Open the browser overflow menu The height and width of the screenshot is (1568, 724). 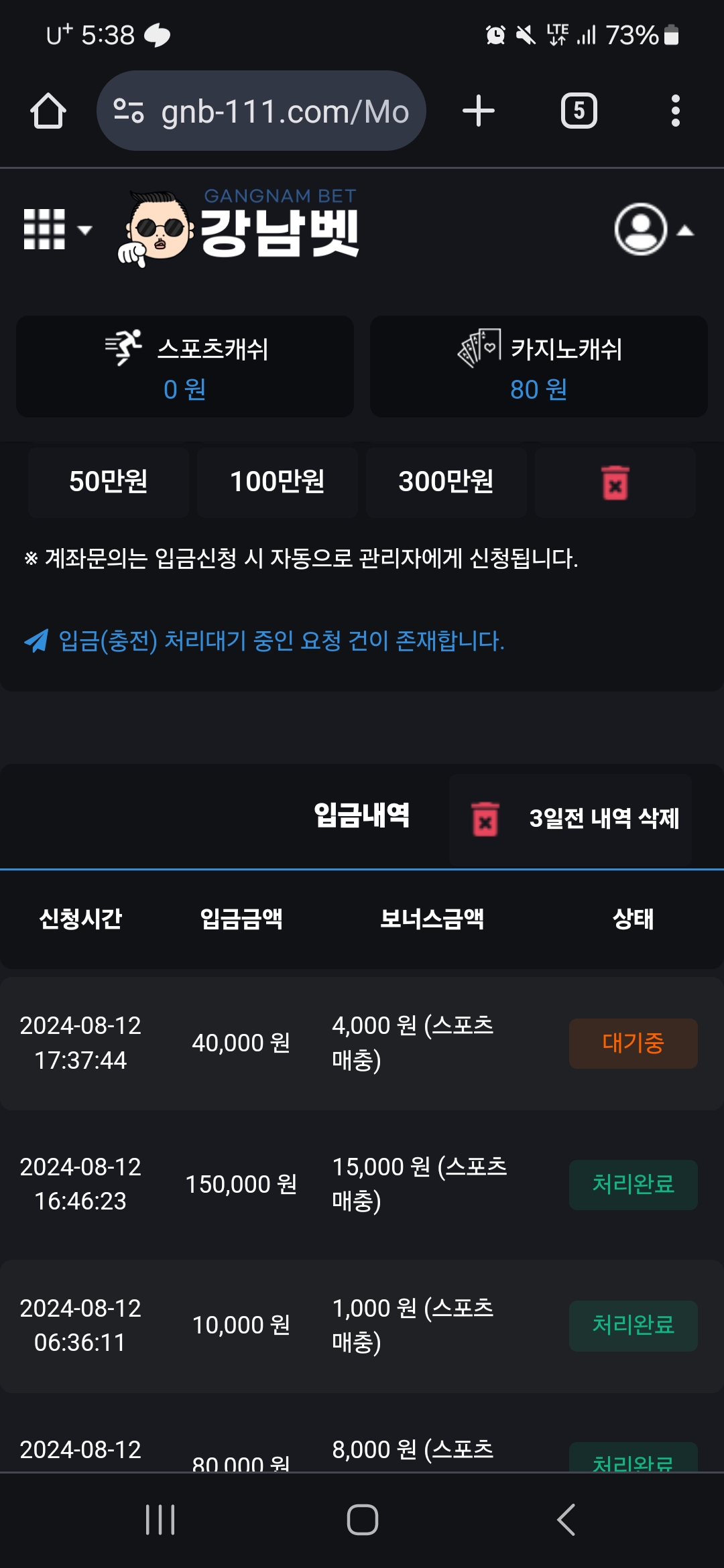[x=675, y=111]
